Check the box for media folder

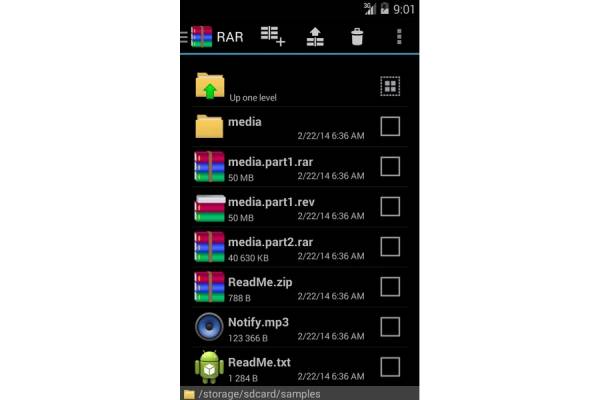(x=390, y=126)
